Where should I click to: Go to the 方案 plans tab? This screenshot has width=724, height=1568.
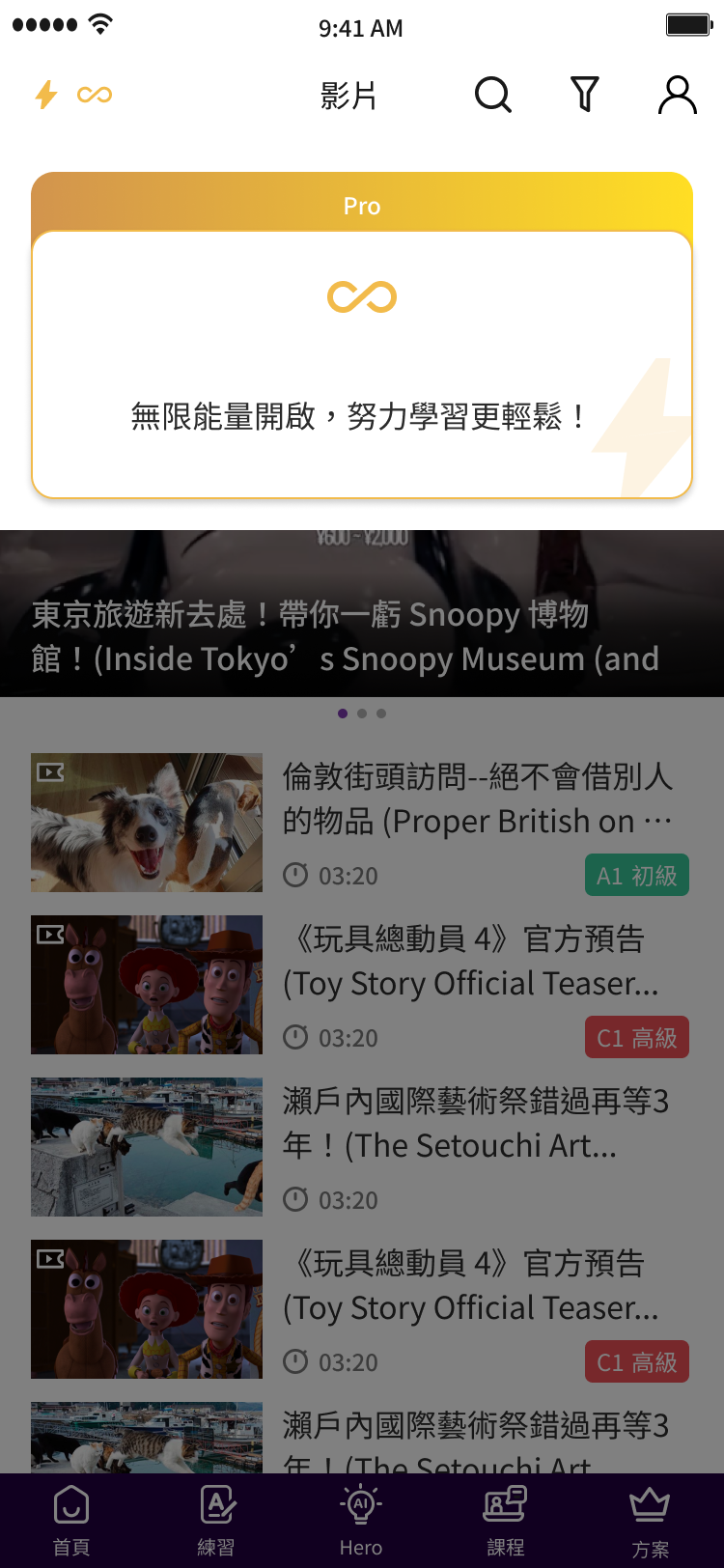(x=650, y=1520)
